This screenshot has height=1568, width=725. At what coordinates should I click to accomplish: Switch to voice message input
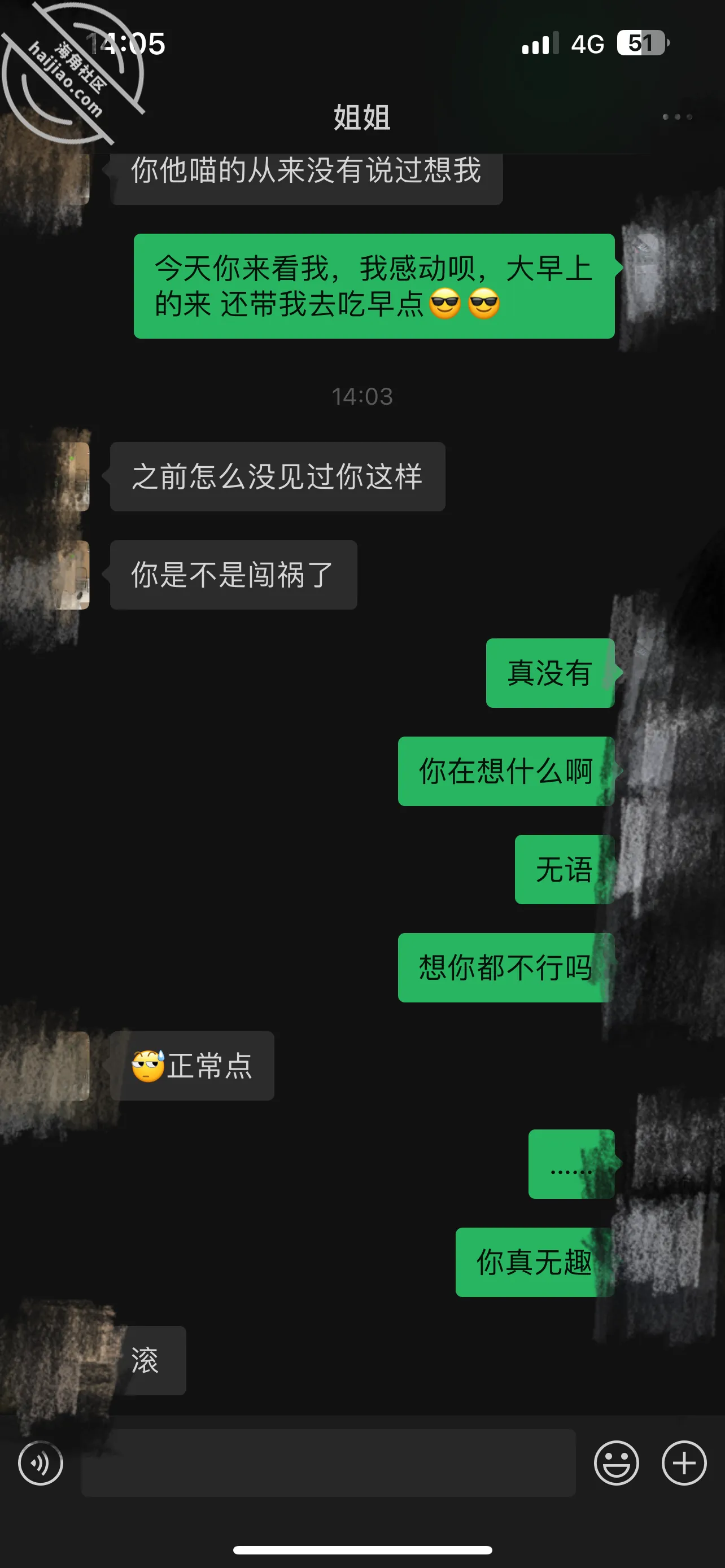pos(41,1462)
